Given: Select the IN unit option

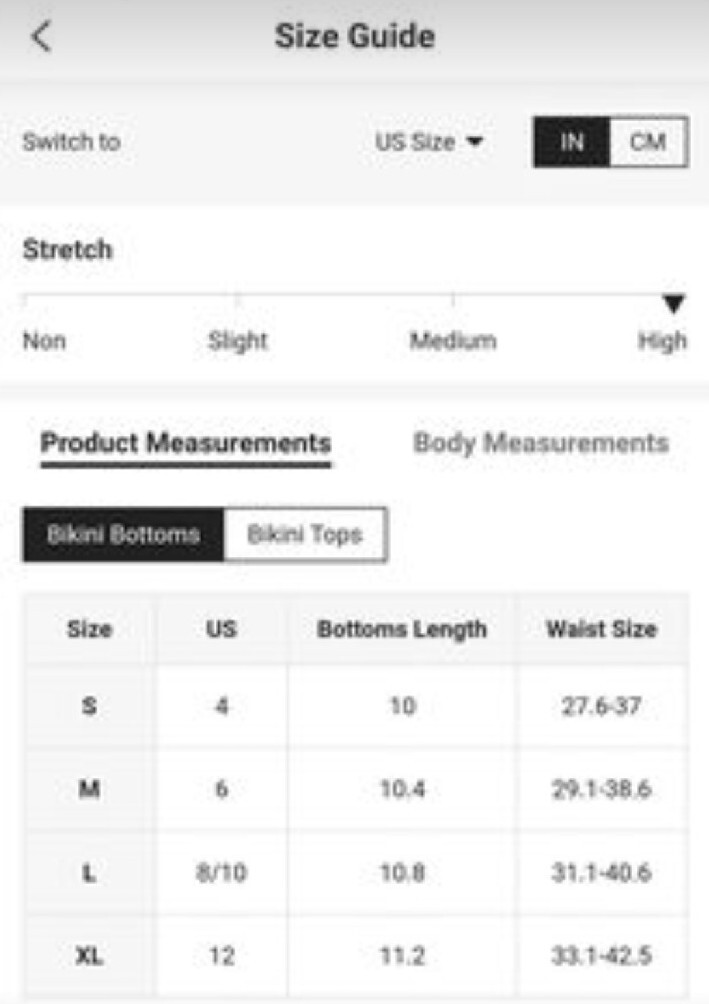Looking at the screenshot, I should pyautogui.click(x=572, y=142).
